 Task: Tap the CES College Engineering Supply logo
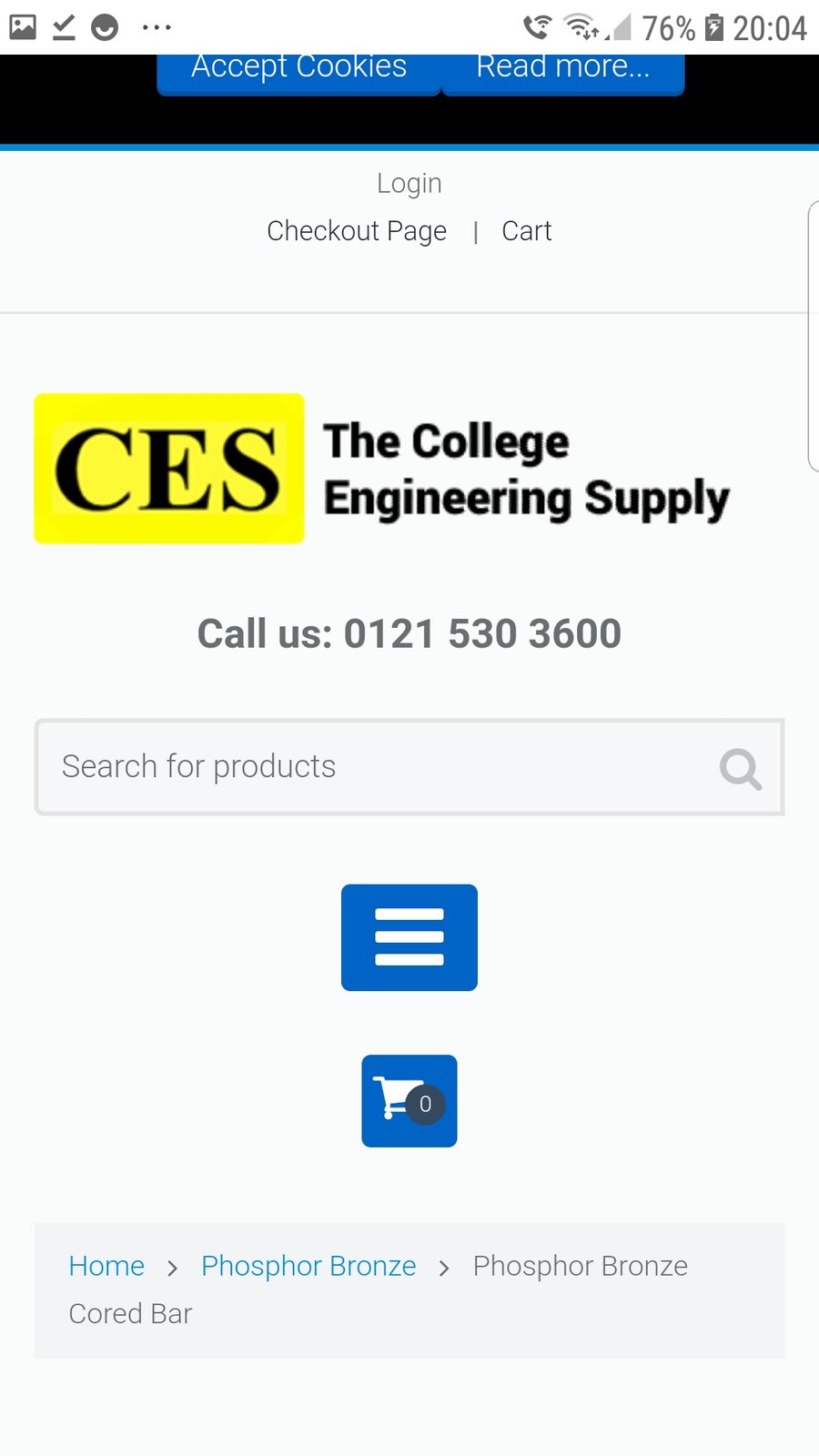point(382,469)
